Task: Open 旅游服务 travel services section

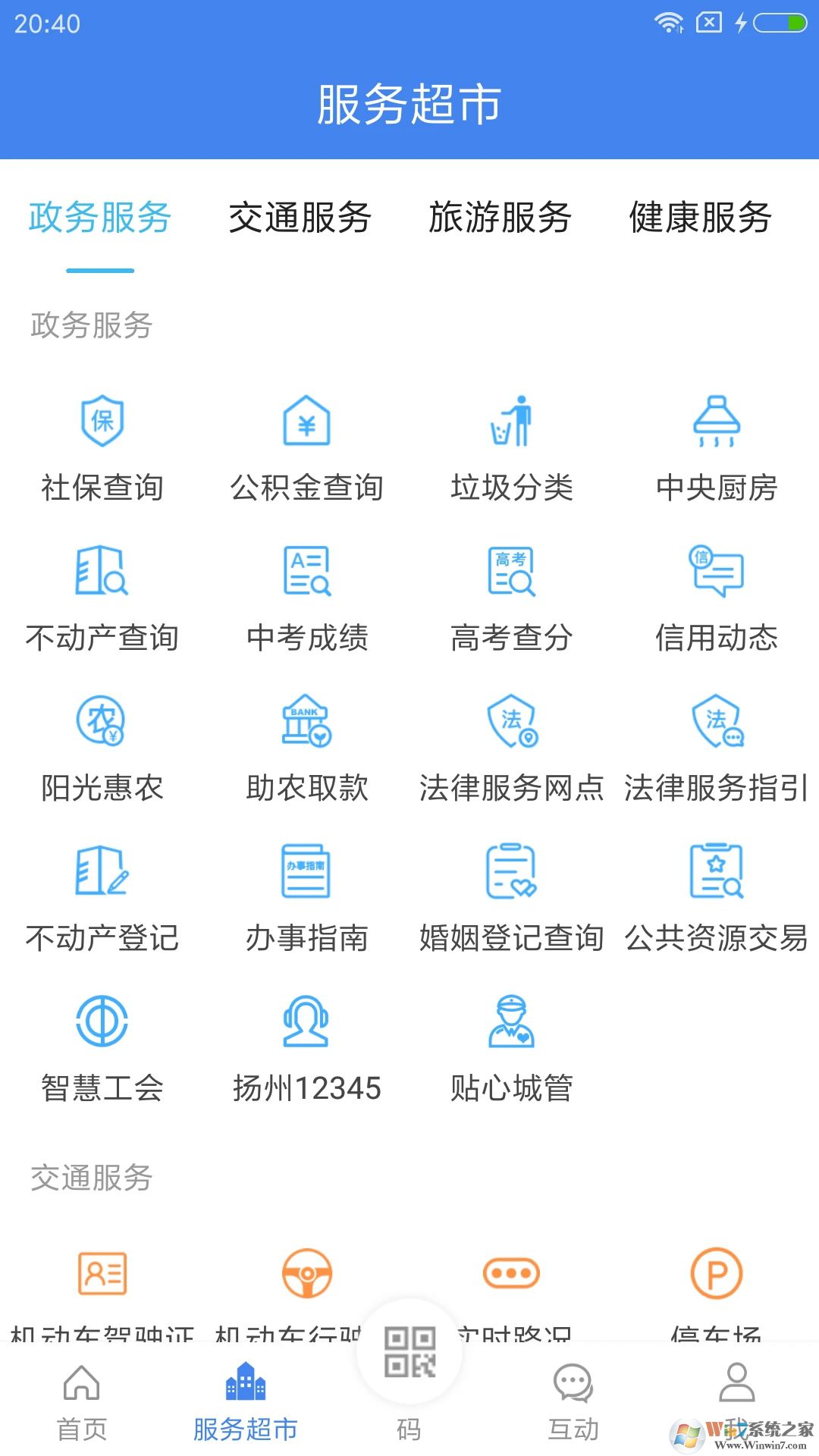Action: point(502,219)
